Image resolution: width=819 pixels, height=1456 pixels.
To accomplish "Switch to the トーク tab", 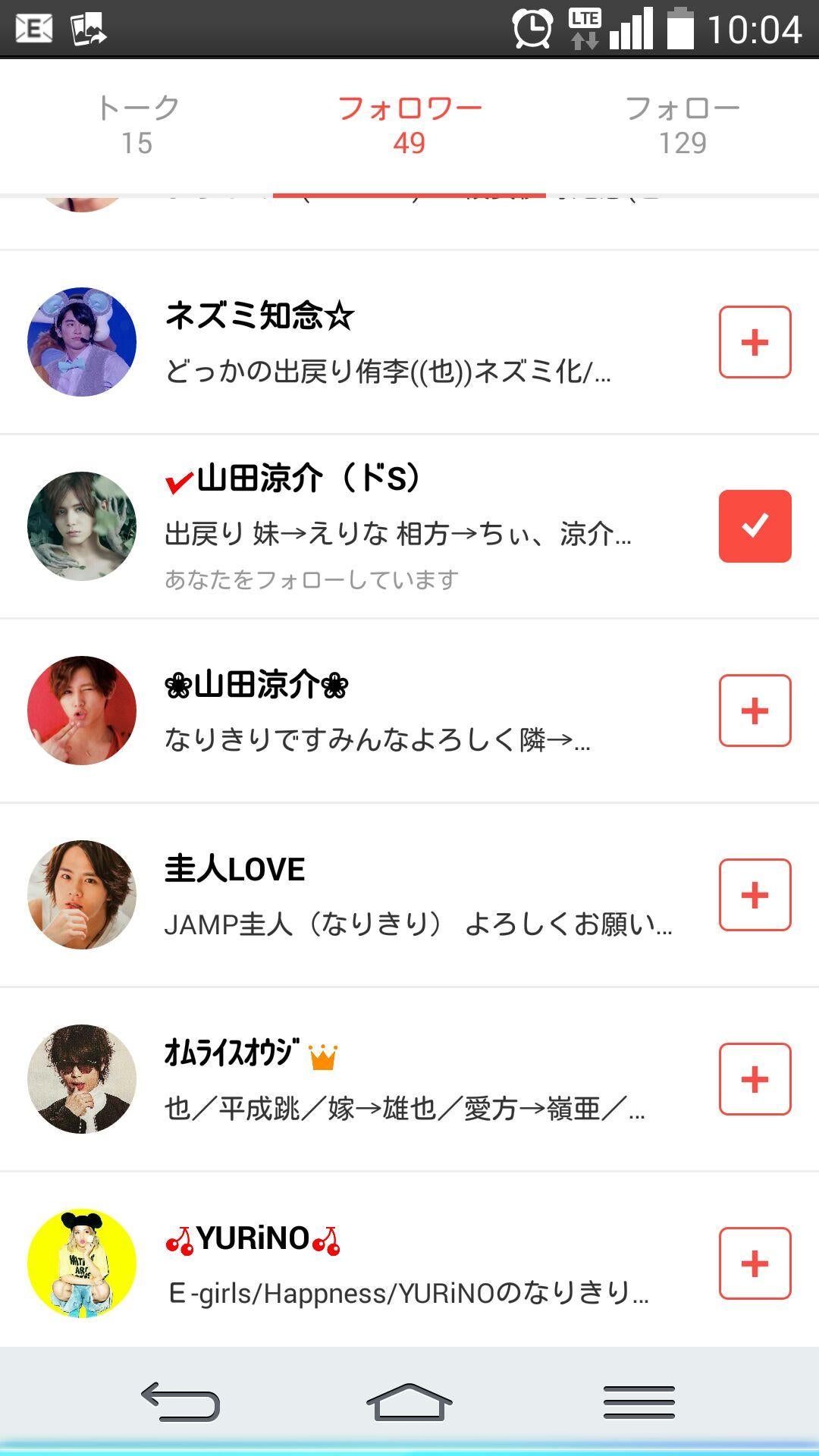I will [137, 125].
